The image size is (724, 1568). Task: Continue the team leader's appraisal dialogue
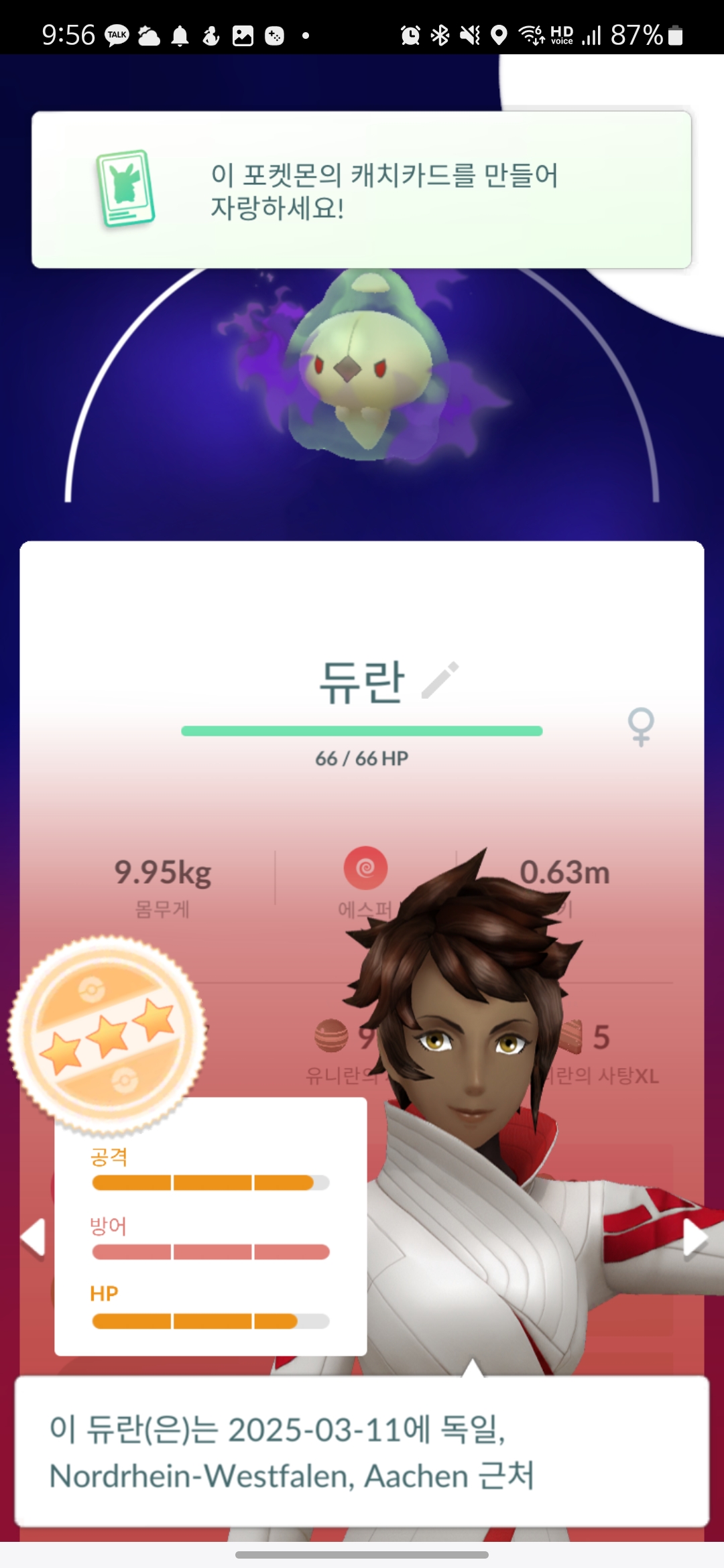[361, 1452]
